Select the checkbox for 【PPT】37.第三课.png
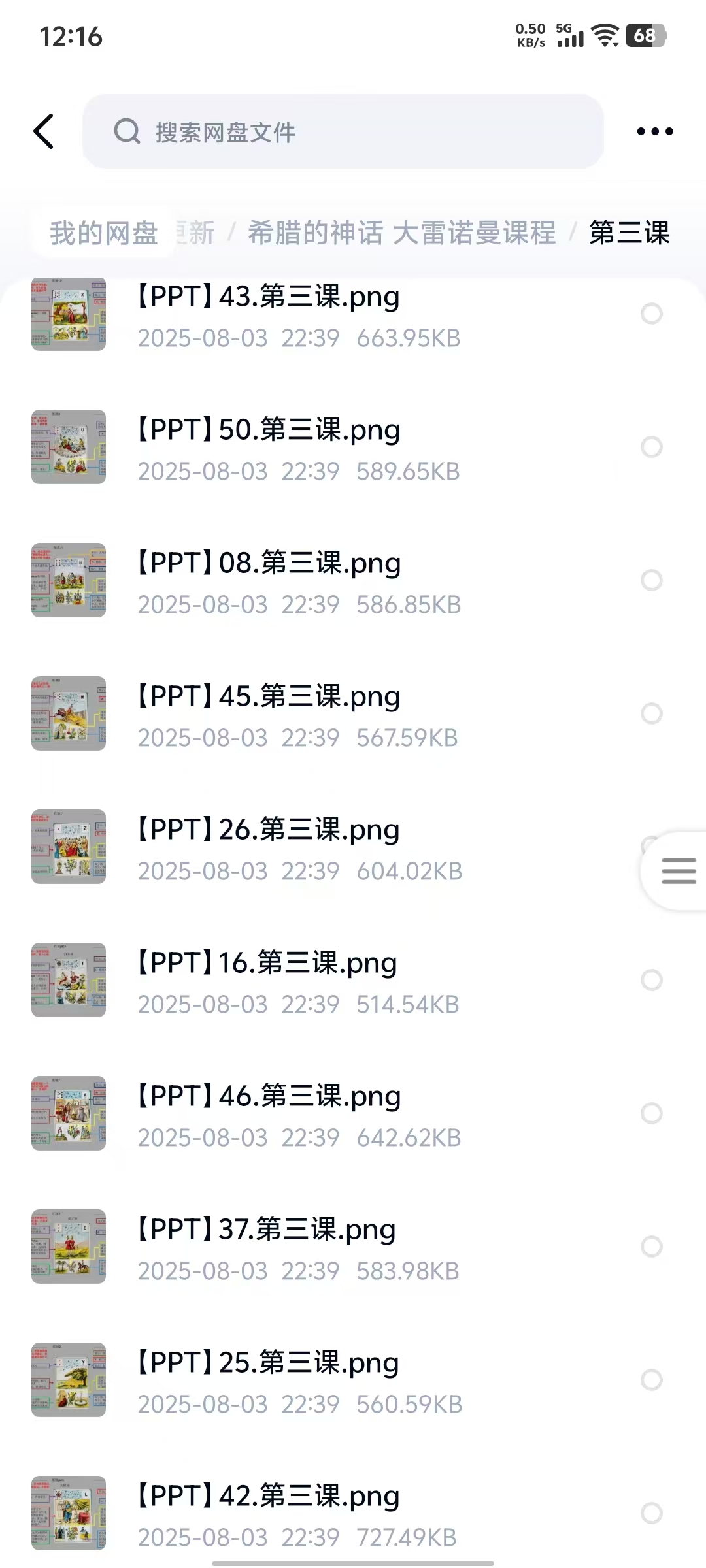Screen dimensions: 706x1568 point(651,1247)
